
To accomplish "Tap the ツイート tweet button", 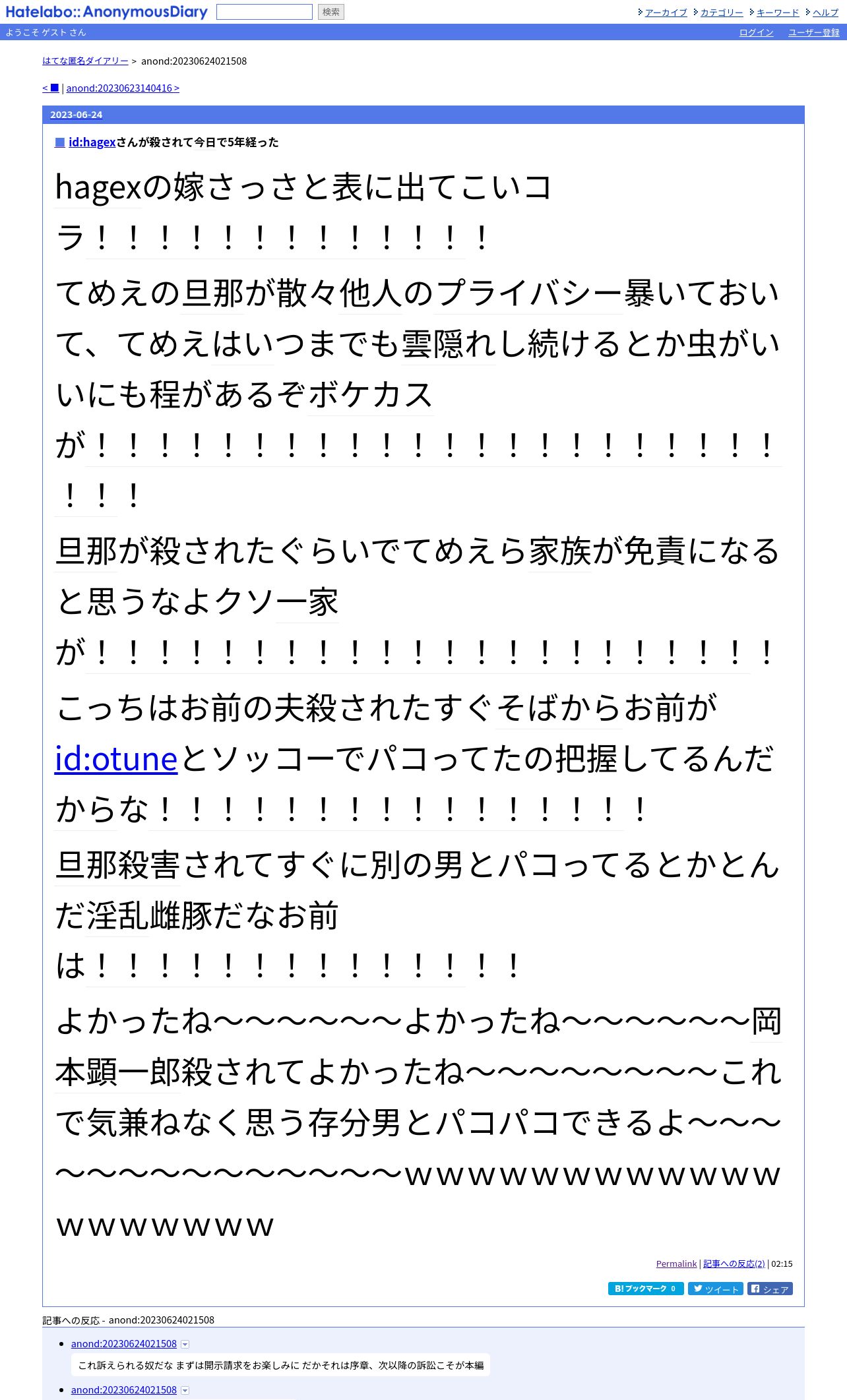I will click(x=716, y=1289).
